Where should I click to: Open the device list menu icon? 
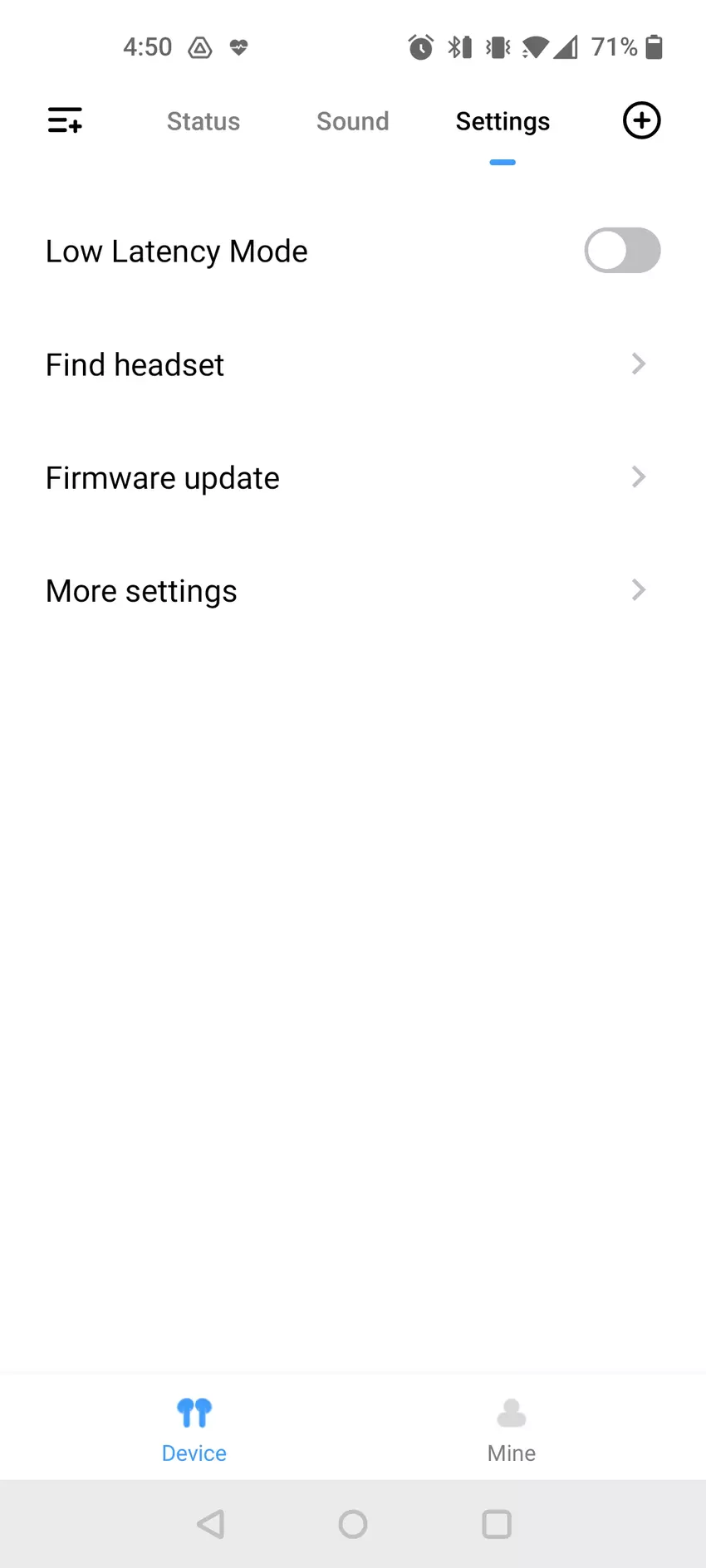[x=65, y=120]
